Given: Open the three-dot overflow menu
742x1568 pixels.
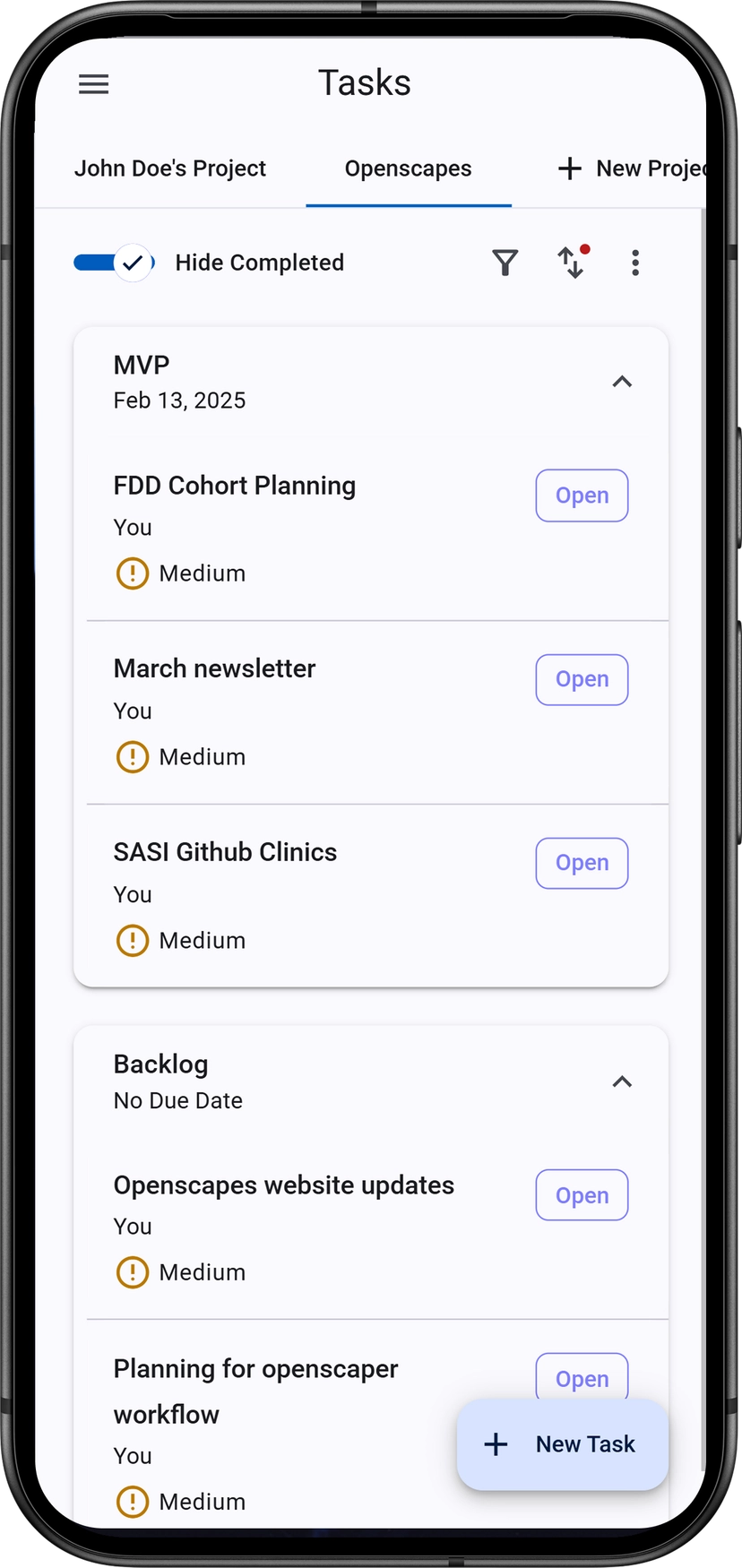Looking at the screenshot, I should coord(635,263).
